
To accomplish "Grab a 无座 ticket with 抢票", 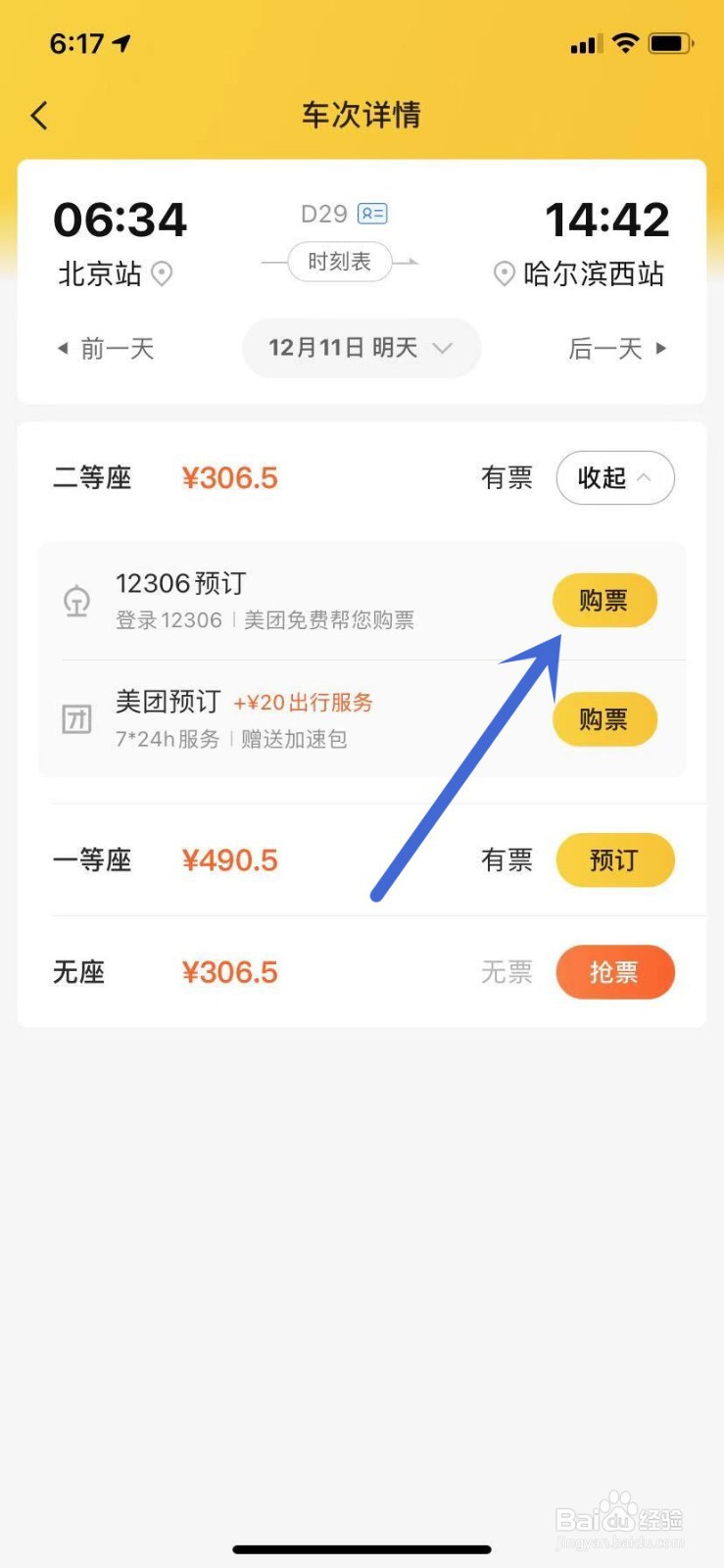I will point(615,972).
